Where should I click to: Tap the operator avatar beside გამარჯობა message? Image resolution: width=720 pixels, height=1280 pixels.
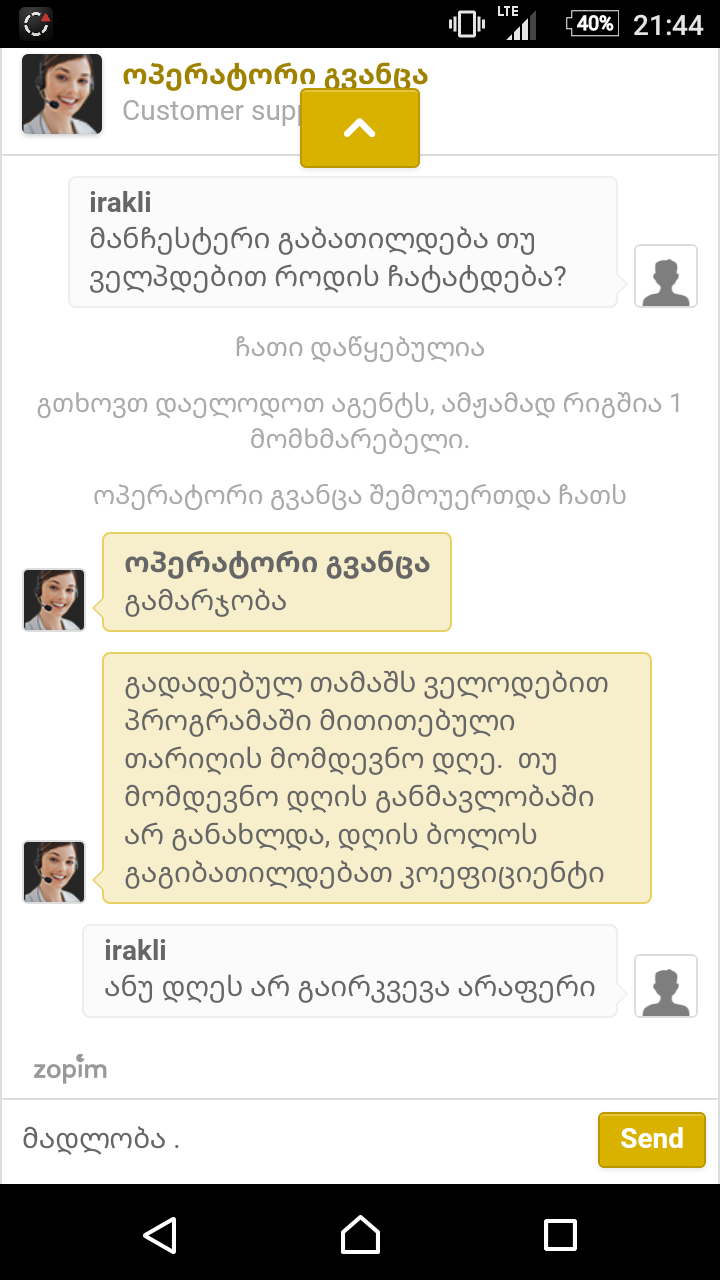tap(53, 600)
